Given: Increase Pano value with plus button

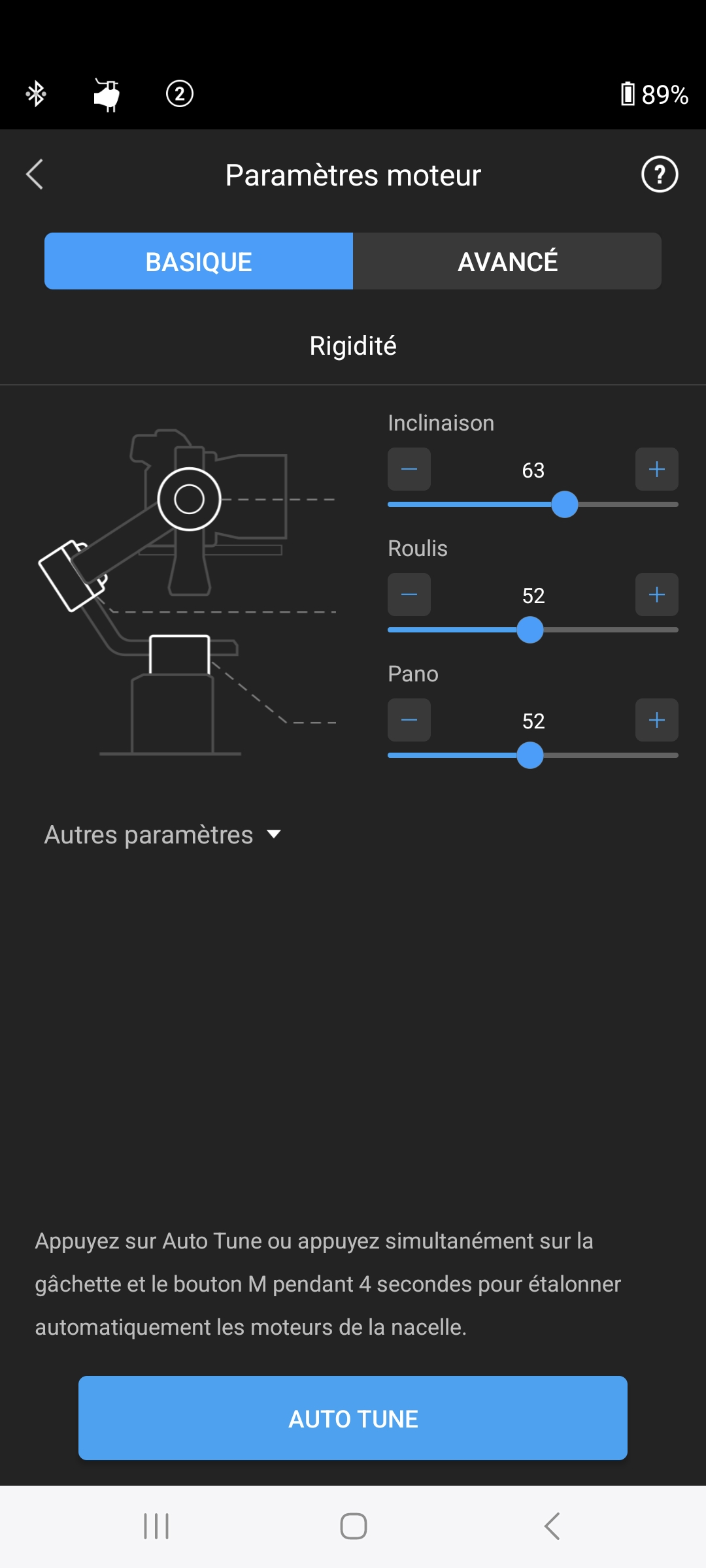Looking at the screenshot, I should (657, 720).
